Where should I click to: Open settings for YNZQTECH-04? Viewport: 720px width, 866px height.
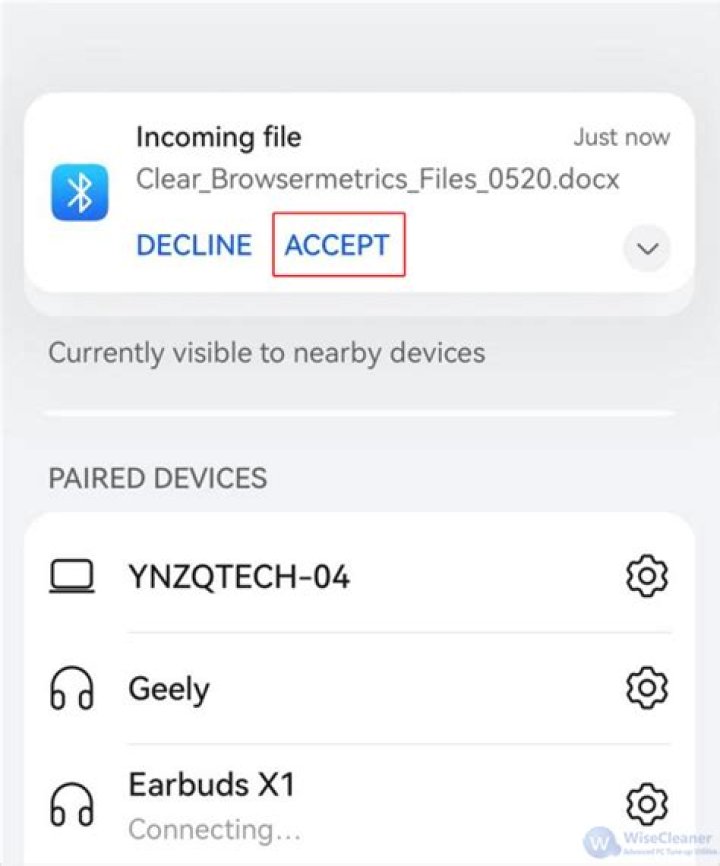pyautogui.click(x=646, y=576)
